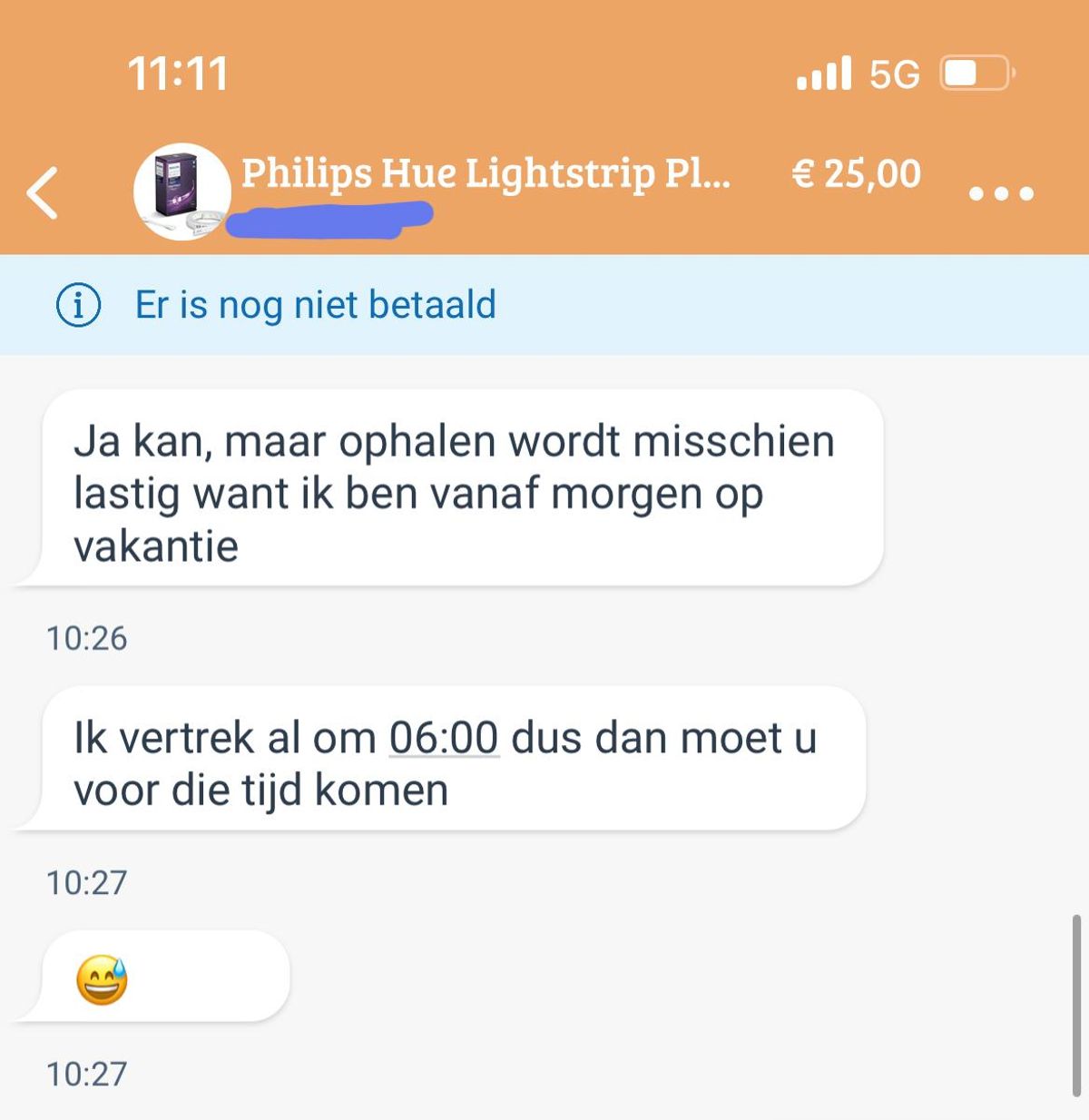
Task: Tap the underlined 06:00 time link
Action: coord(444,738)
